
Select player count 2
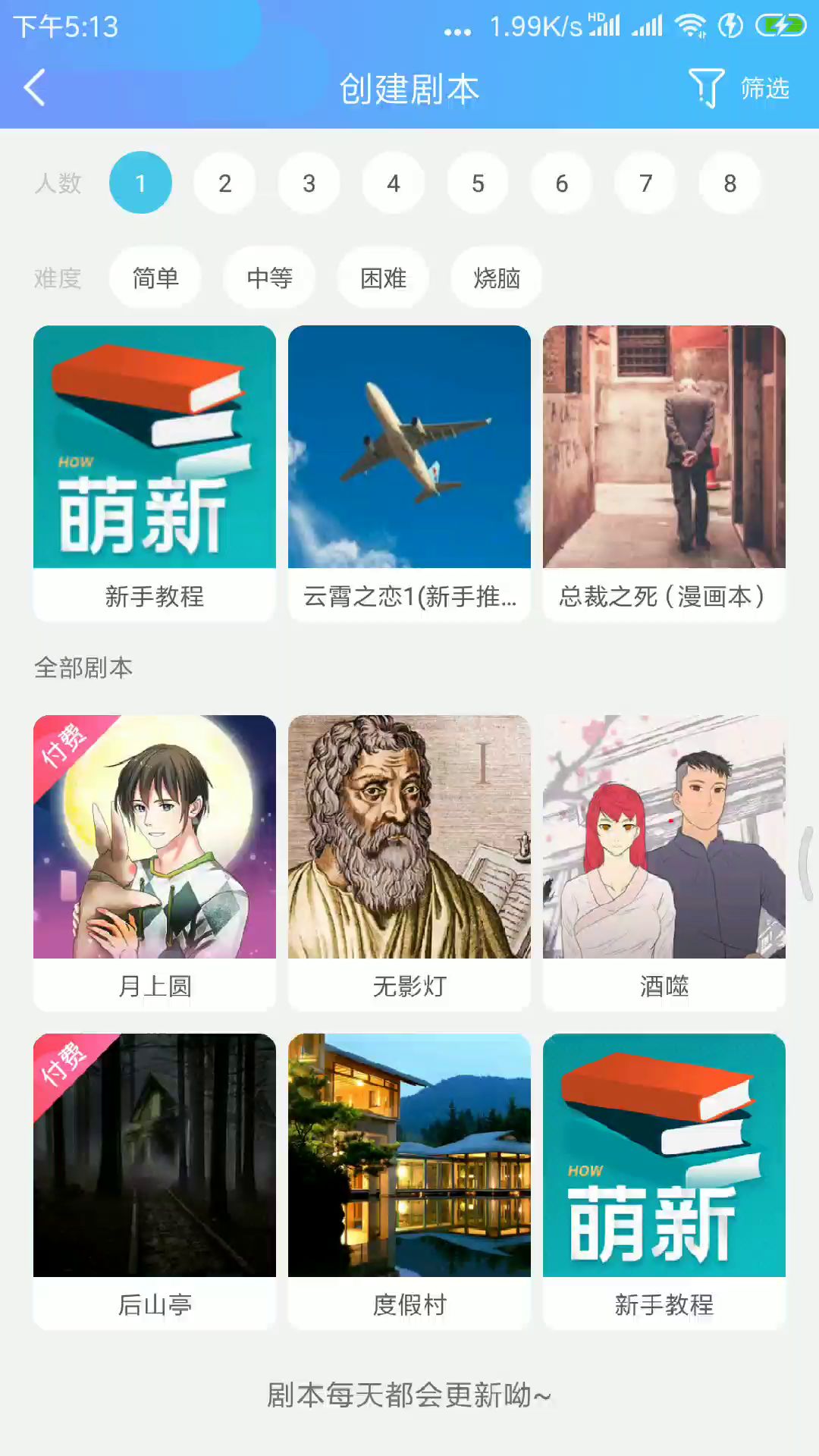pyautogui.click(x=224, y=183)
